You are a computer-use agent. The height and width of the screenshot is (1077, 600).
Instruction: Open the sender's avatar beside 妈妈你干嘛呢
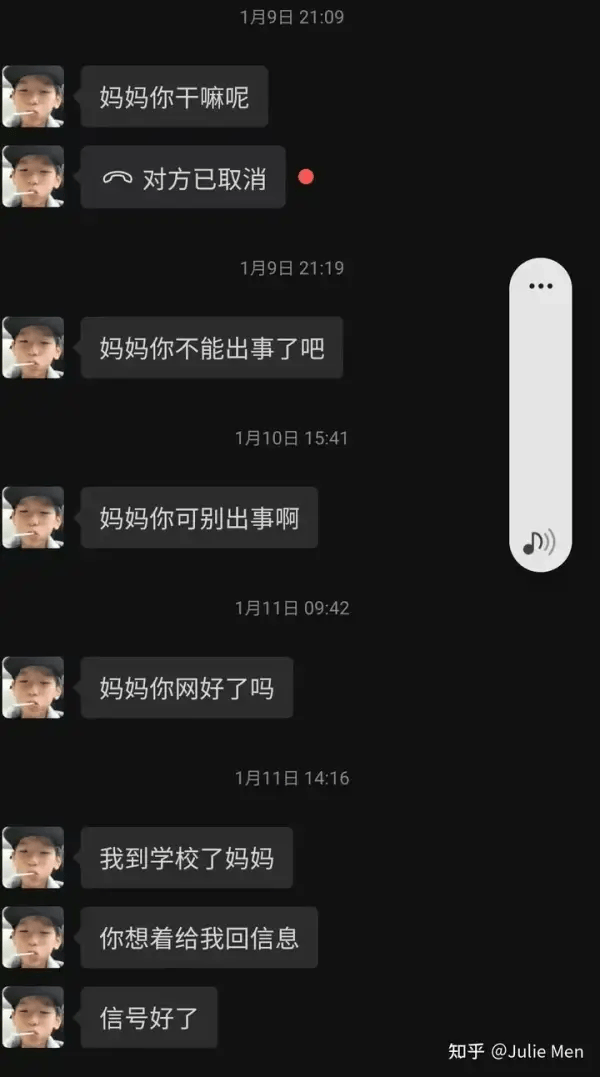(x=33, y=97)
